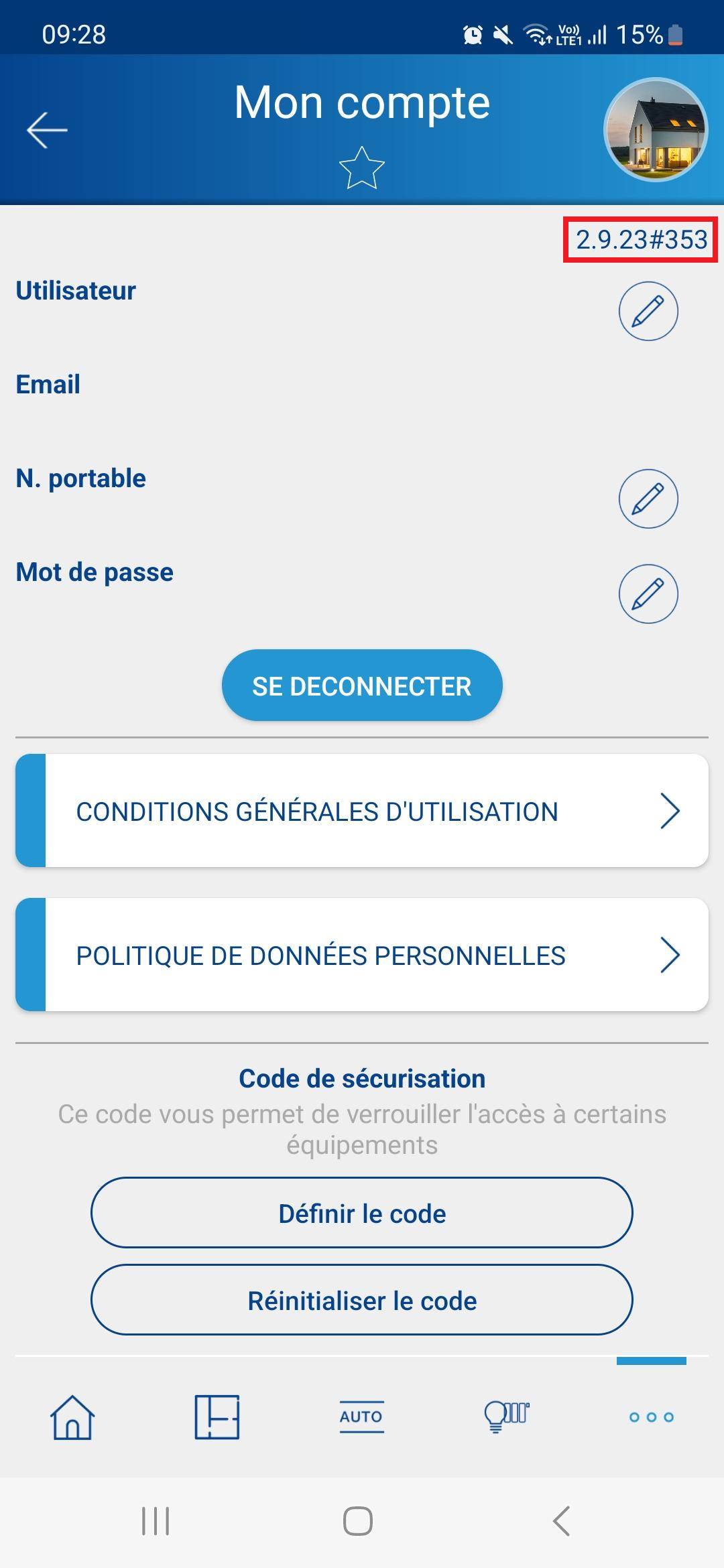
Task: Tap Réinitialiser le code
Action: click(x=362, y=1300)
